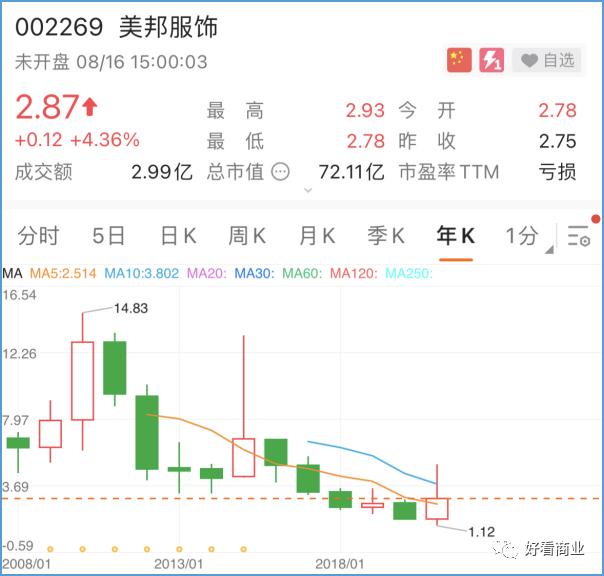Tap the red lightning quick-trade icon
The height and width of the screenshot is (576, 604).
pos(492,60)
